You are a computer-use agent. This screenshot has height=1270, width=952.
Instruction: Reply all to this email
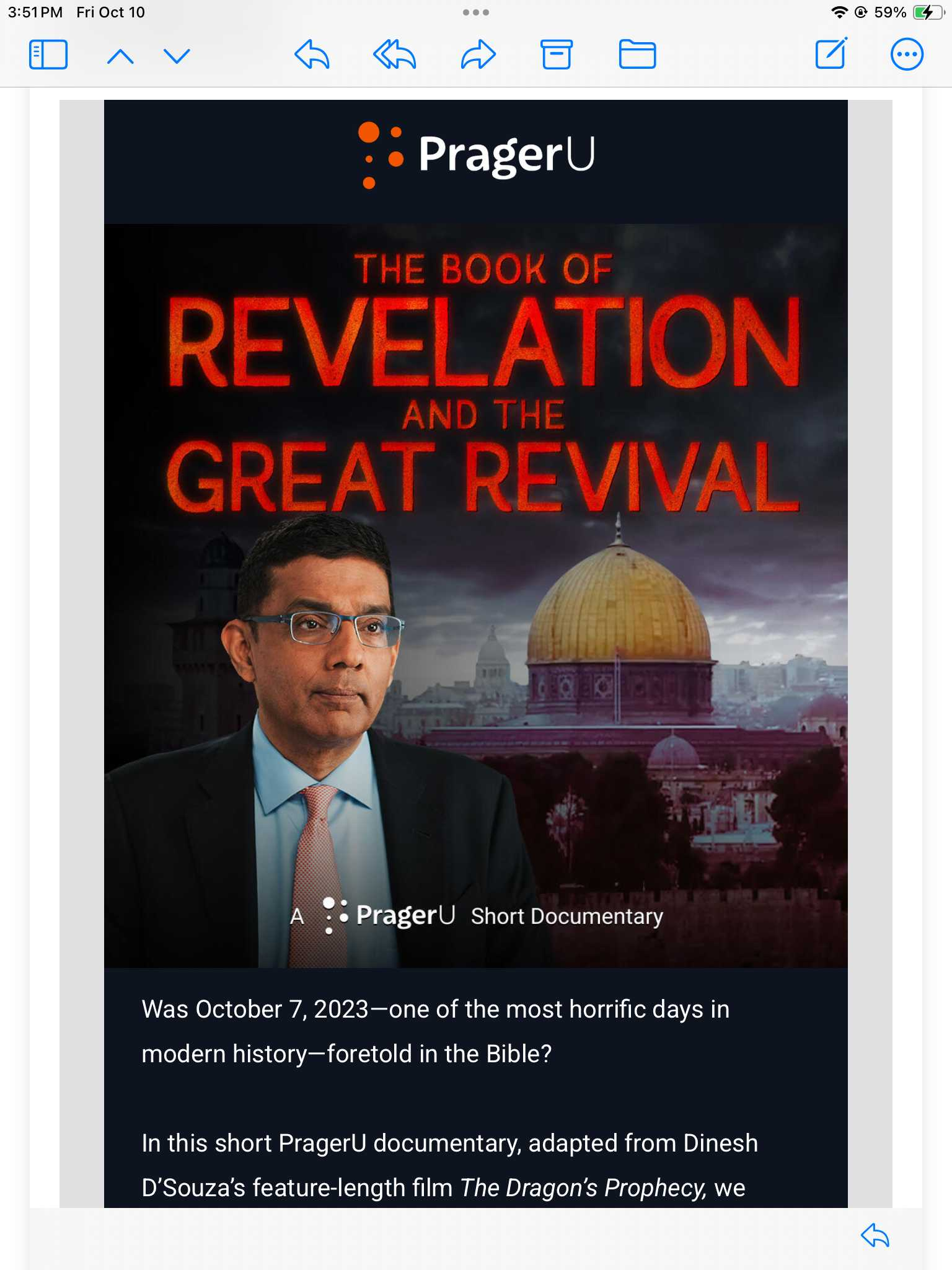pos(394,55)
